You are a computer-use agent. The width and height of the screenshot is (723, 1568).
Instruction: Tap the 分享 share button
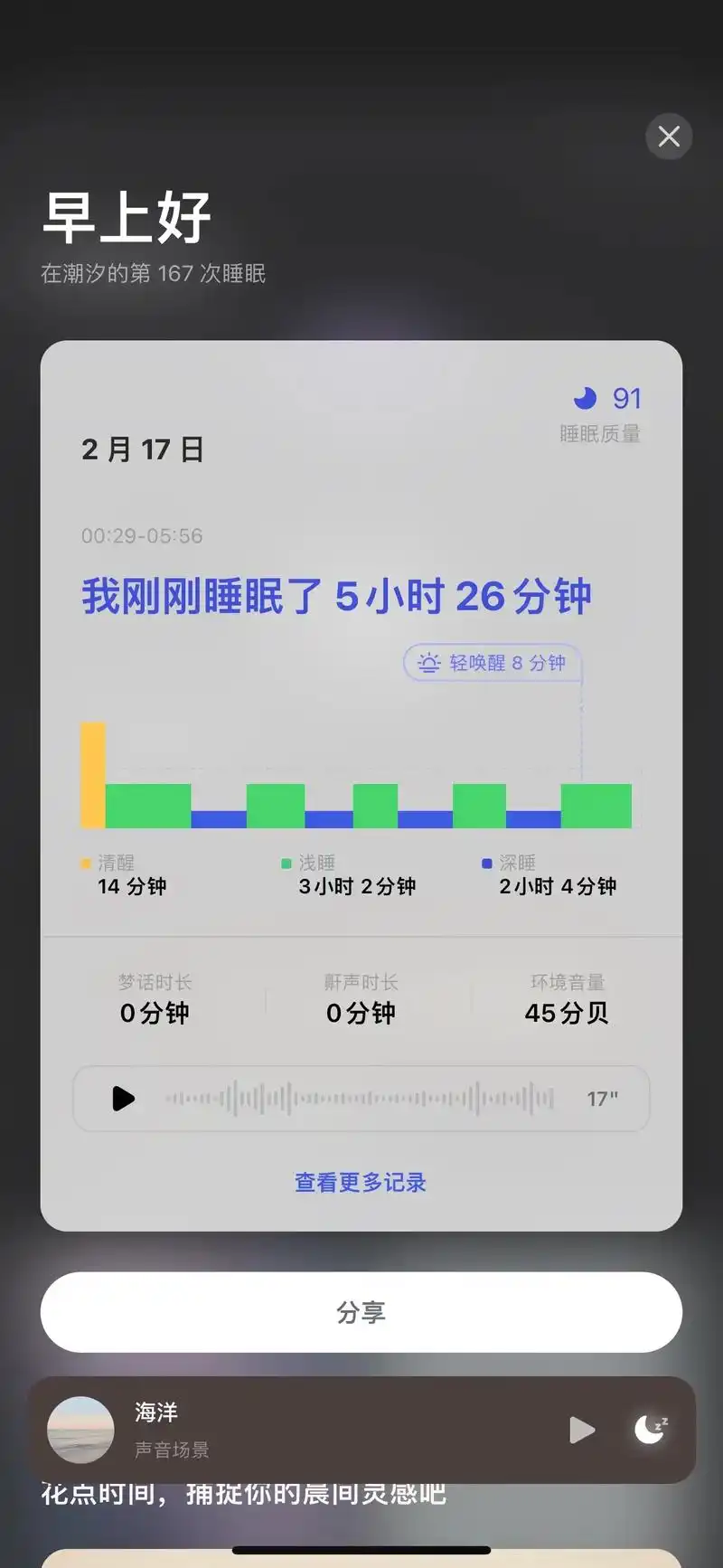click(360, 1312)
